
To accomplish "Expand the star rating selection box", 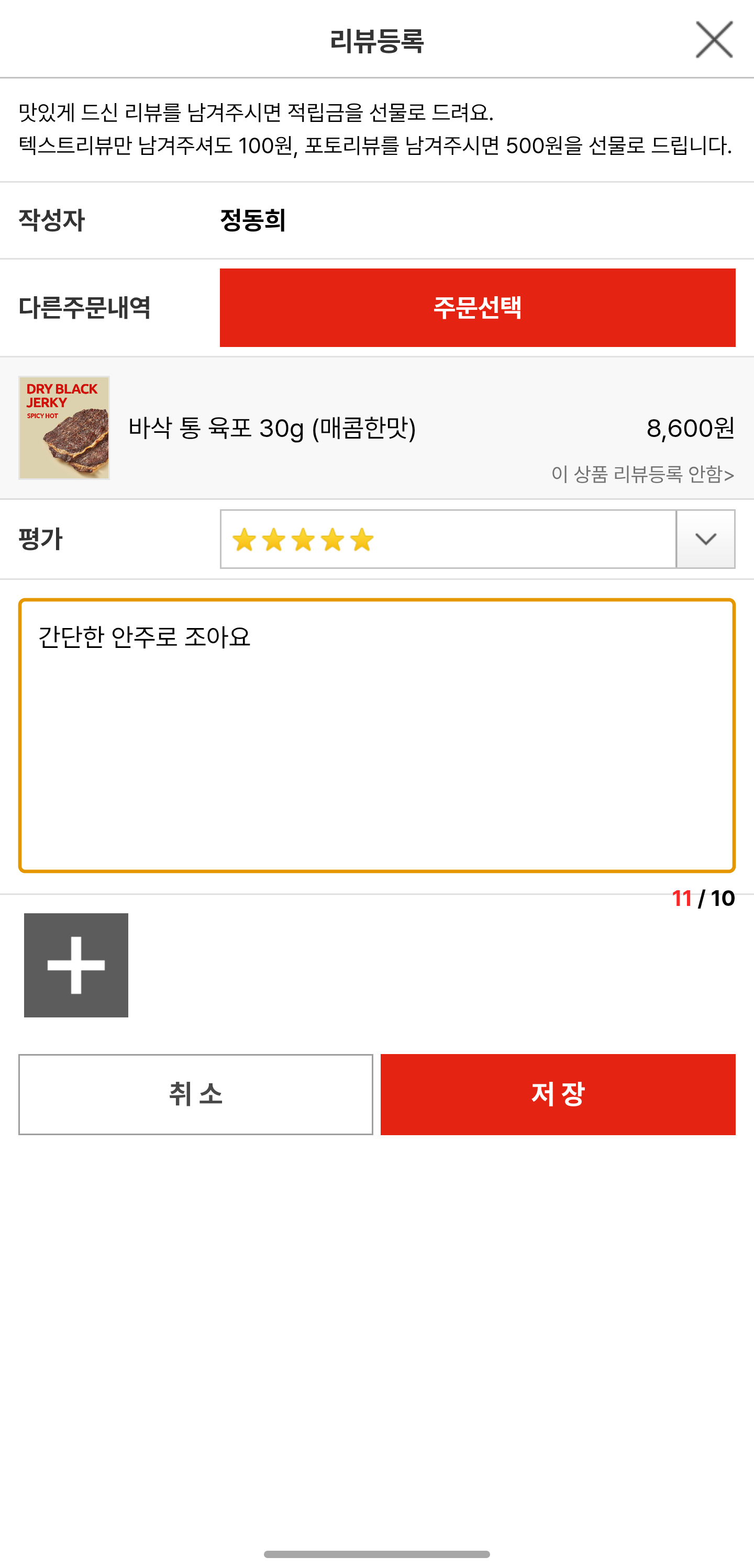I will [448, 539].
